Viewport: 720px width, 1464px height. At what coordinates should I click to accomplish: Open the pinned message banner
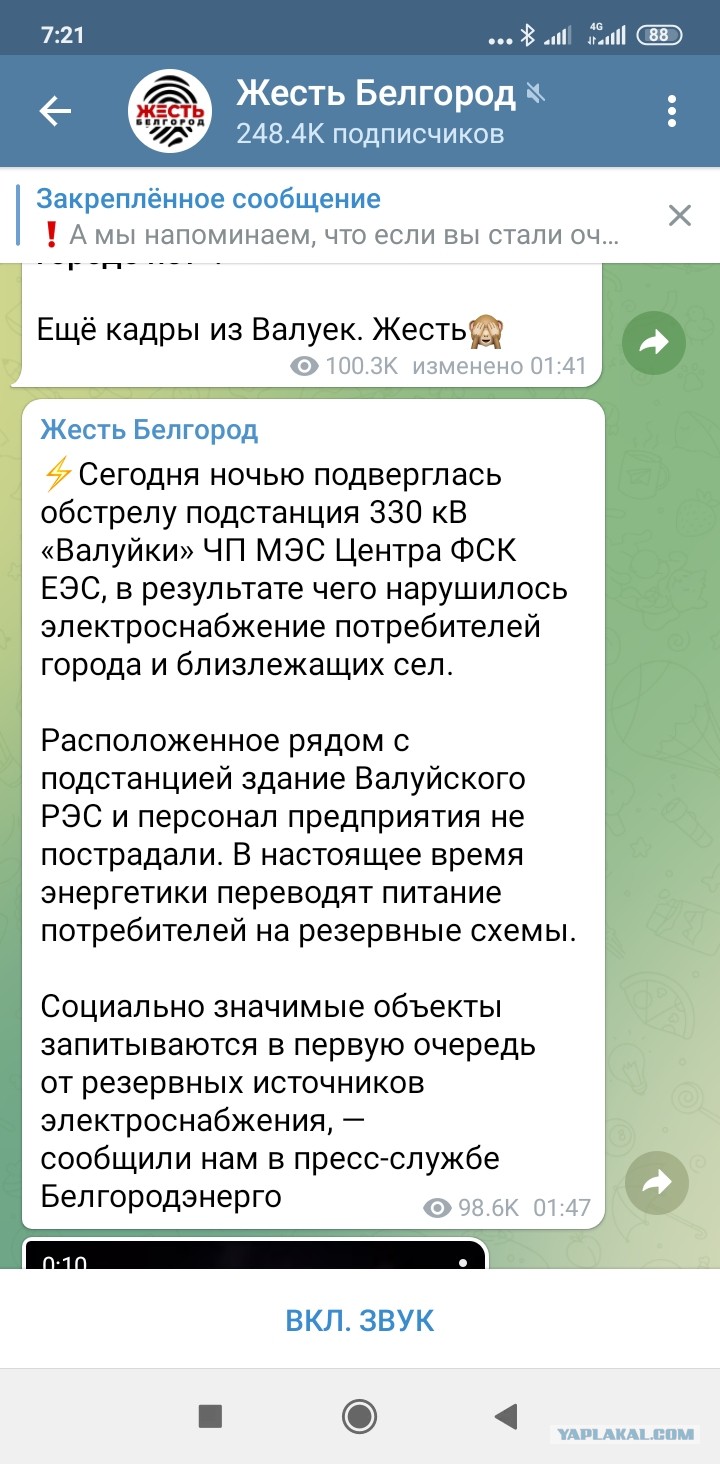329,216
